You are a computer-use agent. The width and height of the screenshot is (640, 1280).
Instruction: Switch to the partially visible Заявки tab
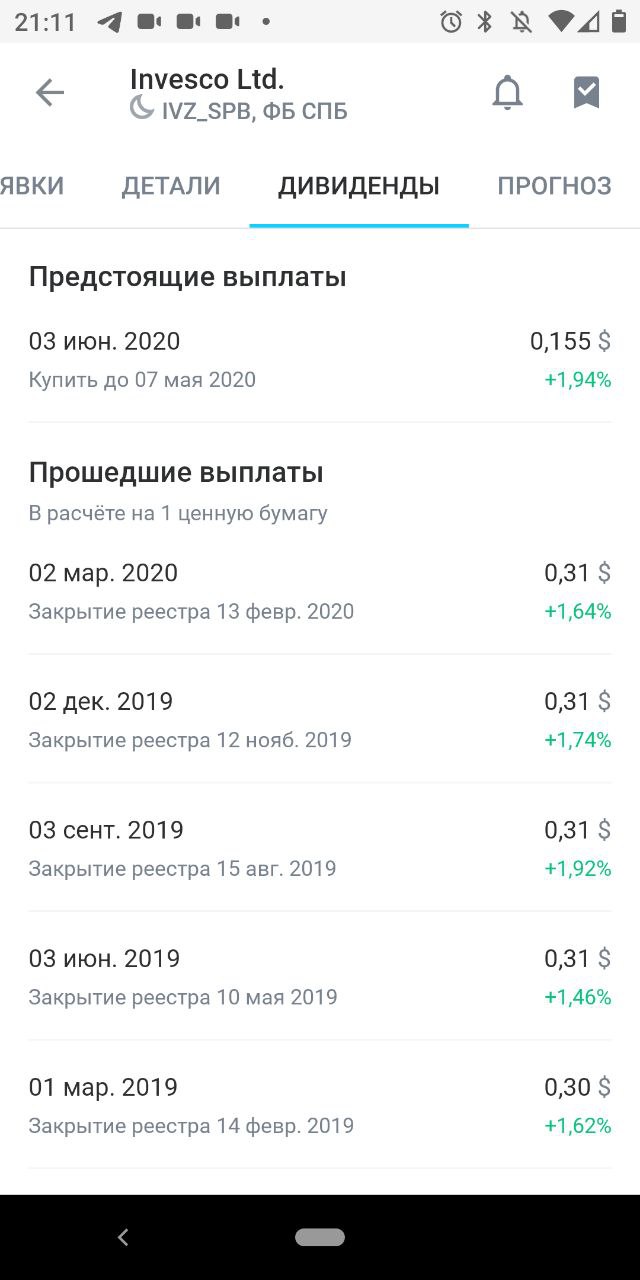click(x=32, y=186)
